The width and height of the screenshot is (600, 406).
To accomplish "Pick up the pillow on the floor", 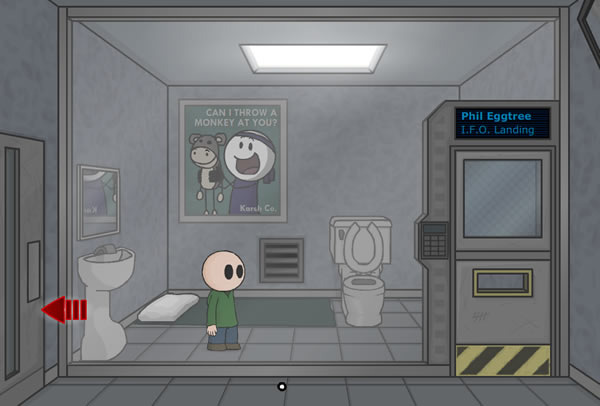I will [x=169, y=308].
